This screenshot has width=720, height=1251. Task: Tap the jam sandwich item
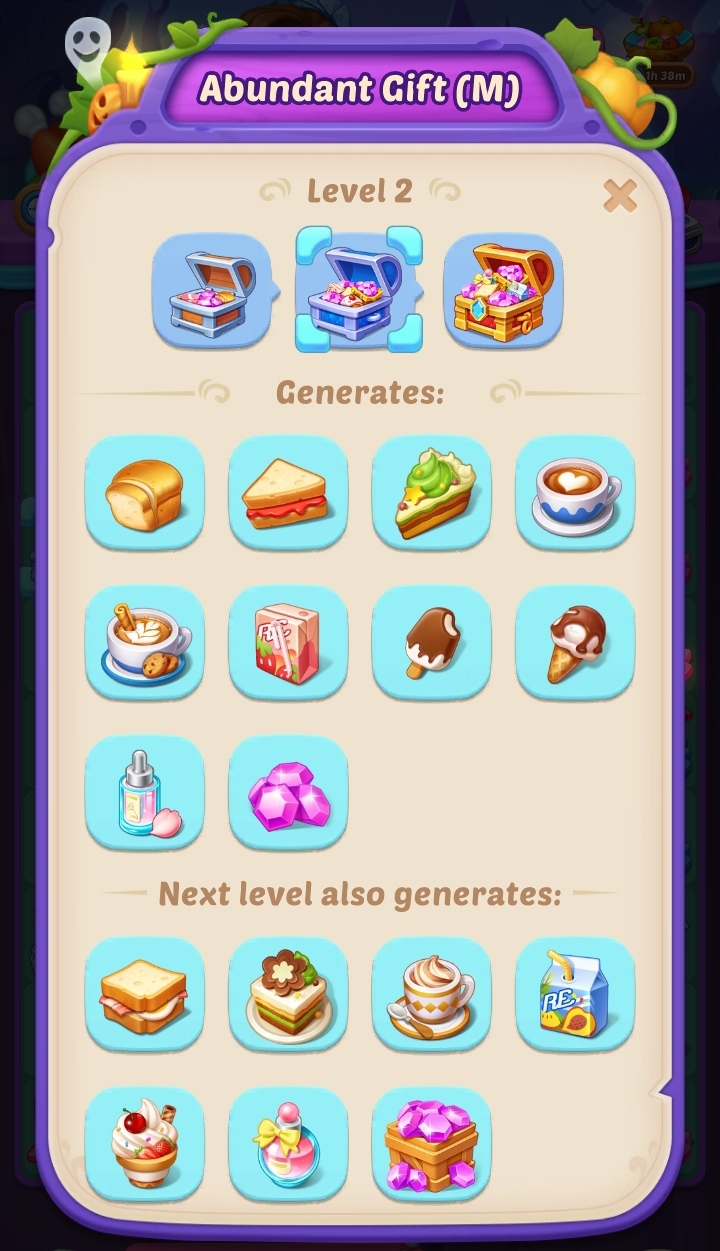pyautogui.click(x=288, y=492)
